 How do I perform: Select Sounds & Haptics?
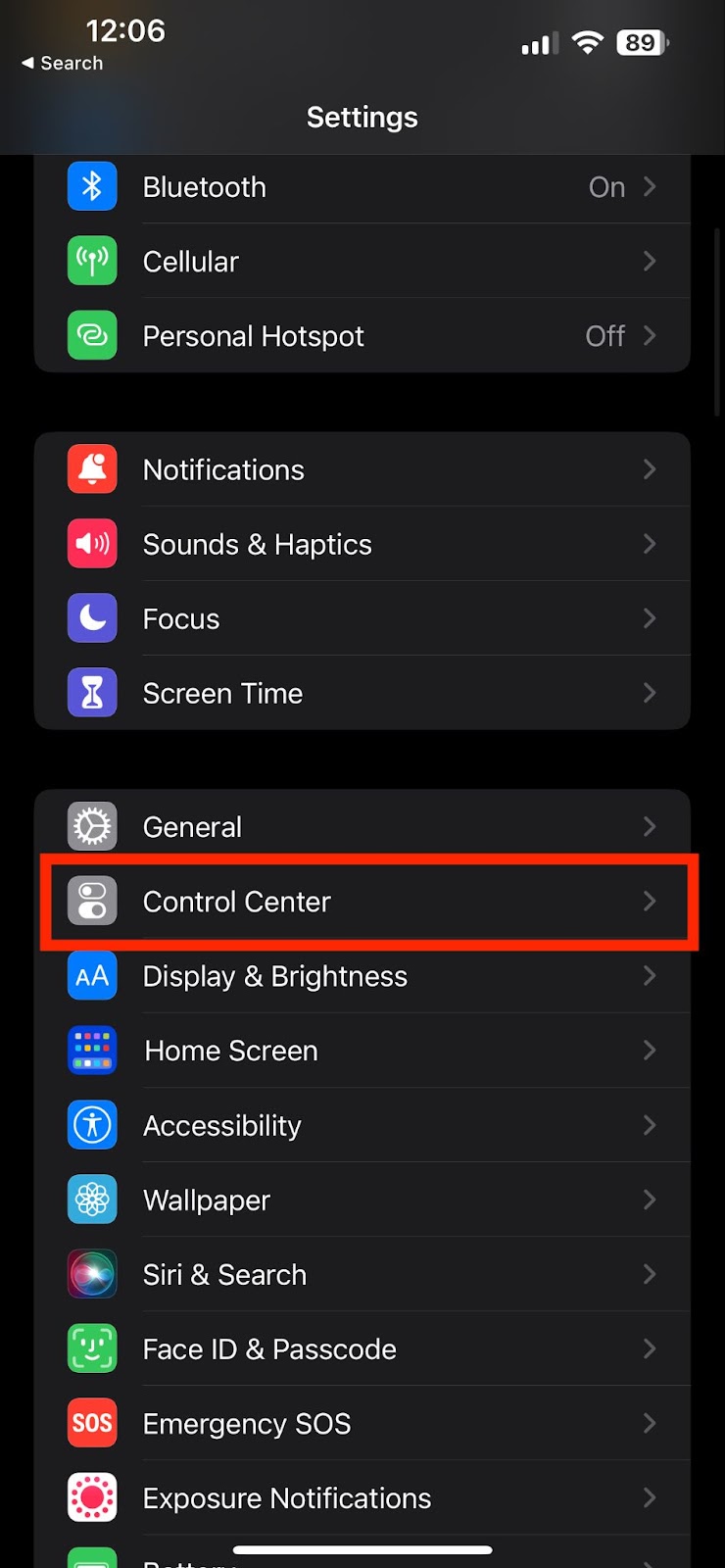pos(362,544)
